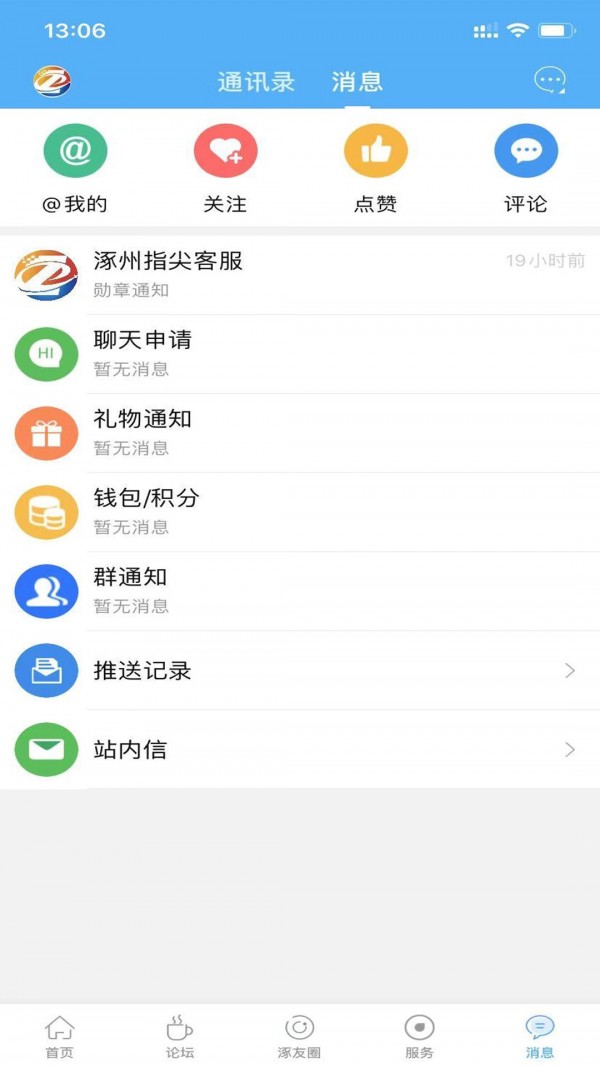Screen dimensions: 600x1067
Task: Open the profile avatar in the top bar
Action: pyautogui.click(x=52, y=81)
